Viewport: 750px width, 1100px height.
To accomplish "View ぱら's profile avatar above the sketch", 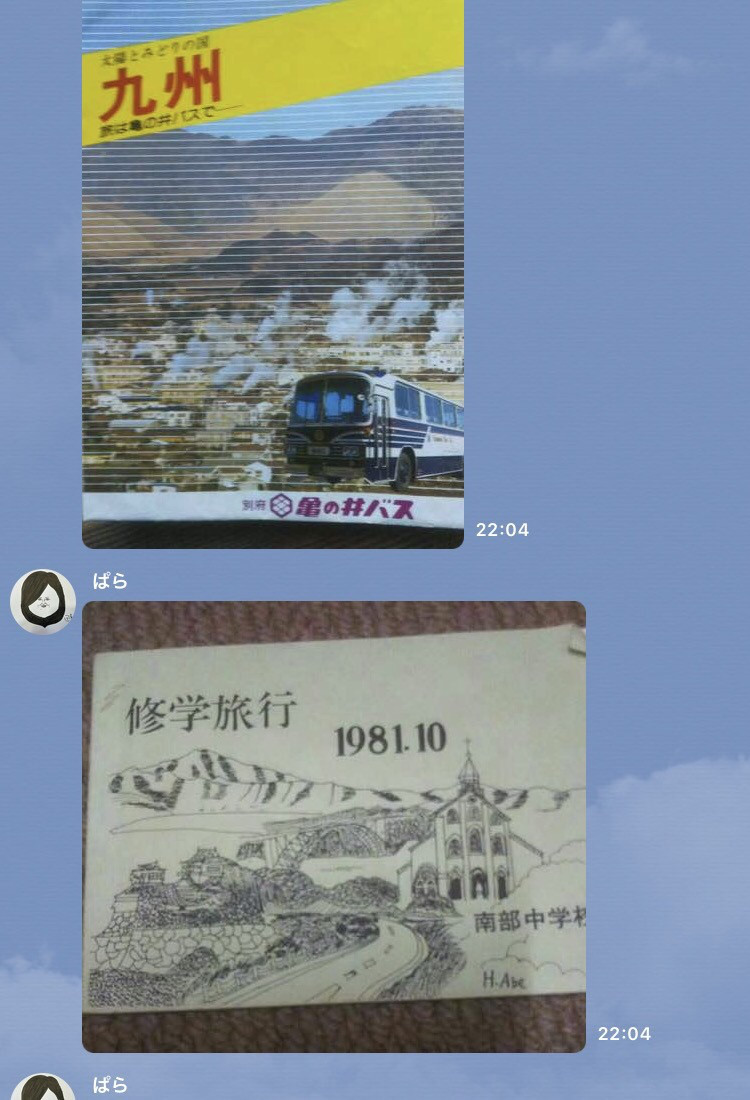I will coord(43,602).
